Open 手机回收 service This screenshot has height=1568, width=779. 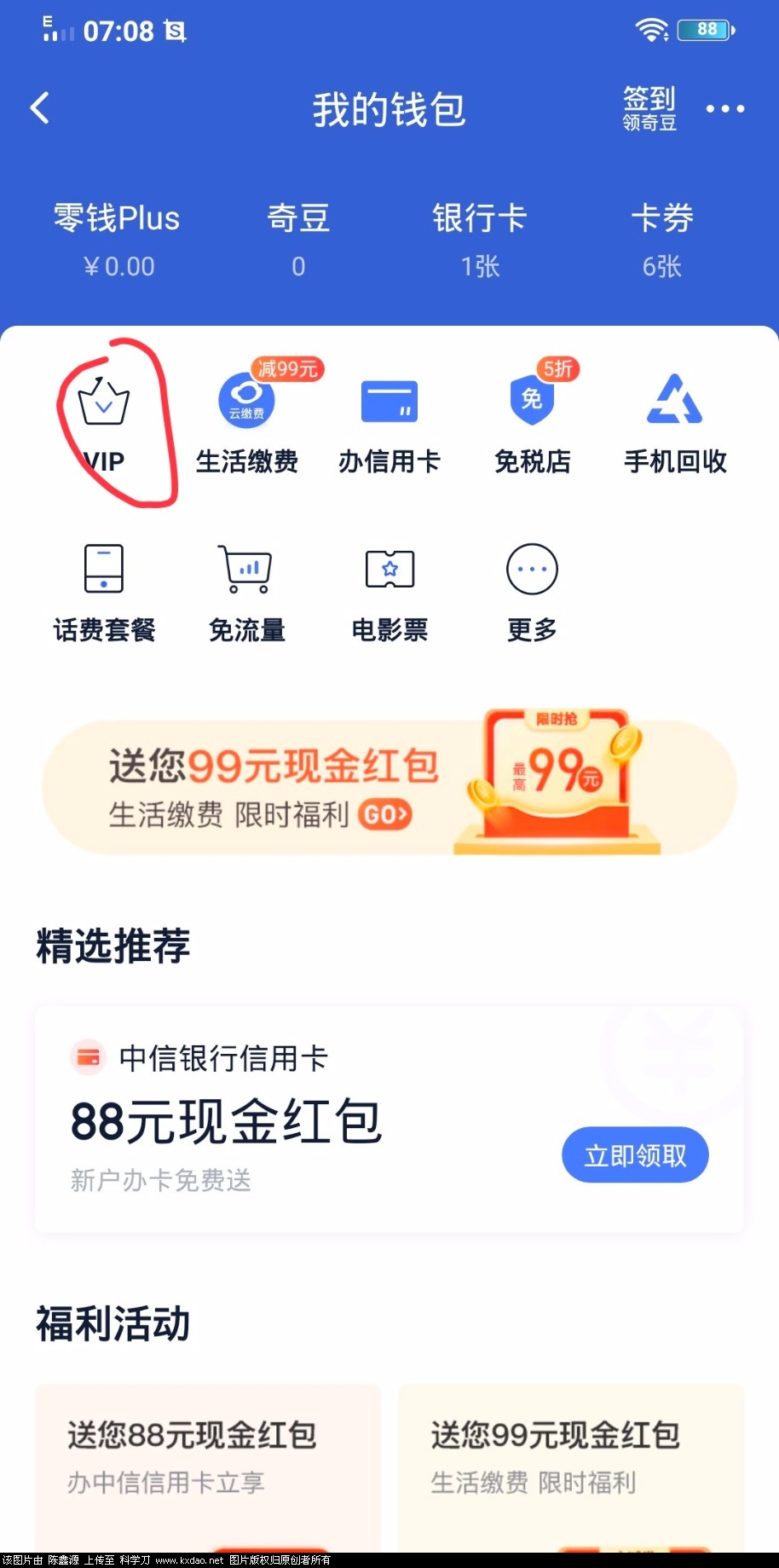coord(675,422)
